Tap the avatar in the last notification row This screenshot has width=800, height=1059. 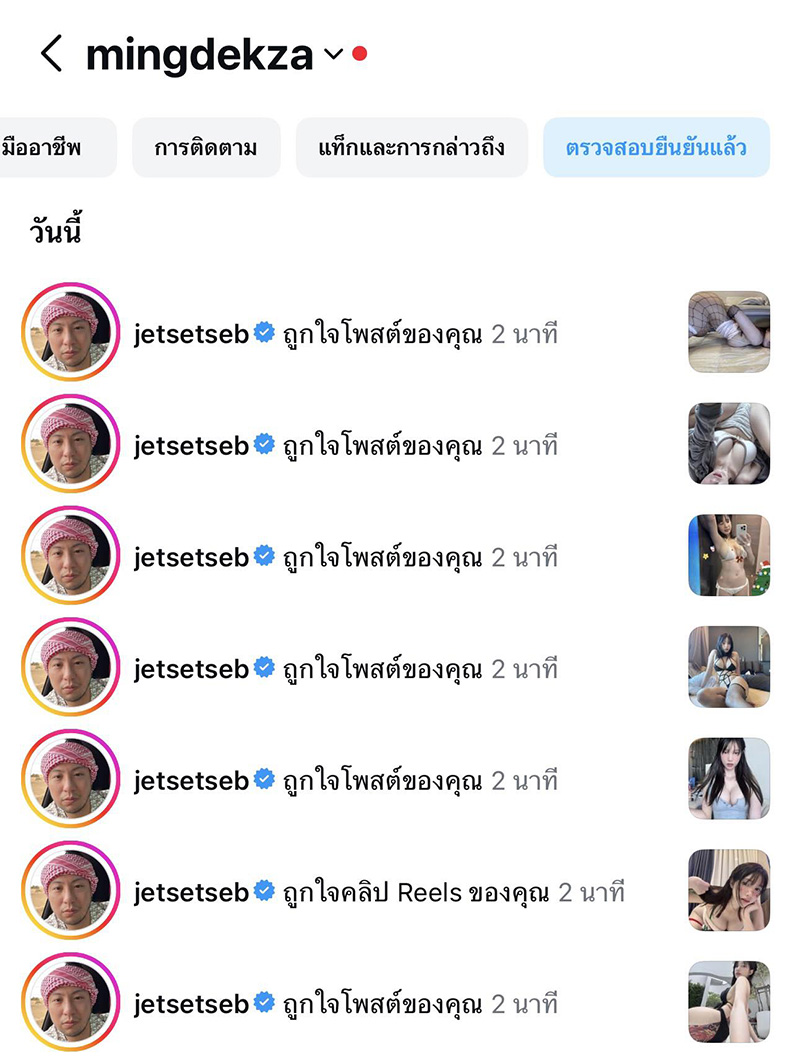(x=71, y=1003)
